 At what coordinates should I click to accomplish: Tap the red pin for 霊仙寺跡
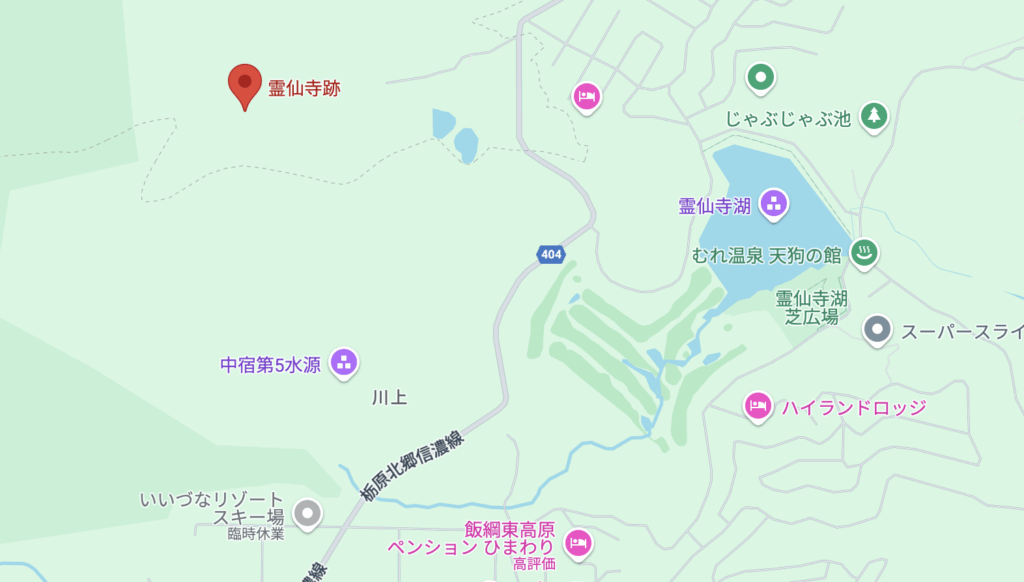click(244, 85)
